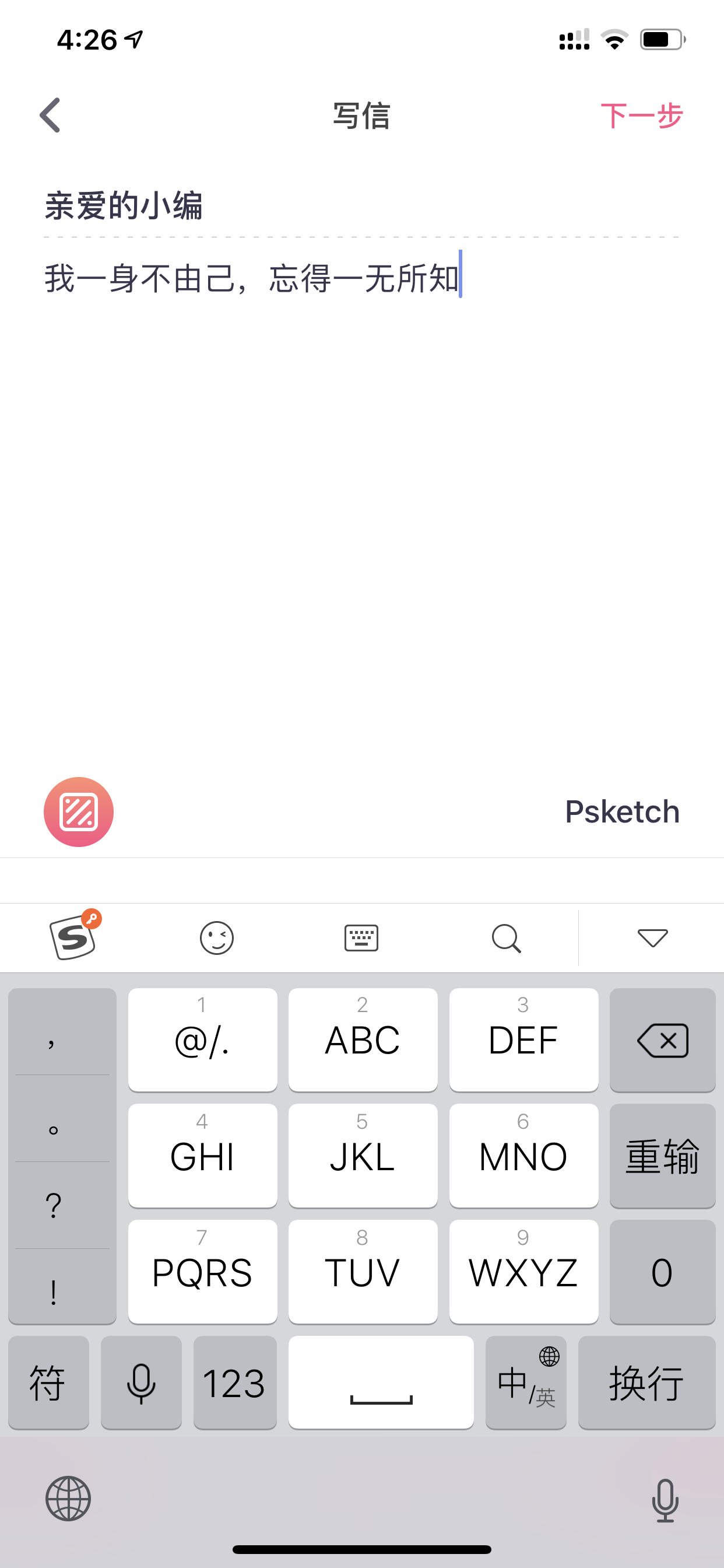Start dictation with bottom microphone
Viewport: 724px width, 1568px height.
tap(665, 1500)
